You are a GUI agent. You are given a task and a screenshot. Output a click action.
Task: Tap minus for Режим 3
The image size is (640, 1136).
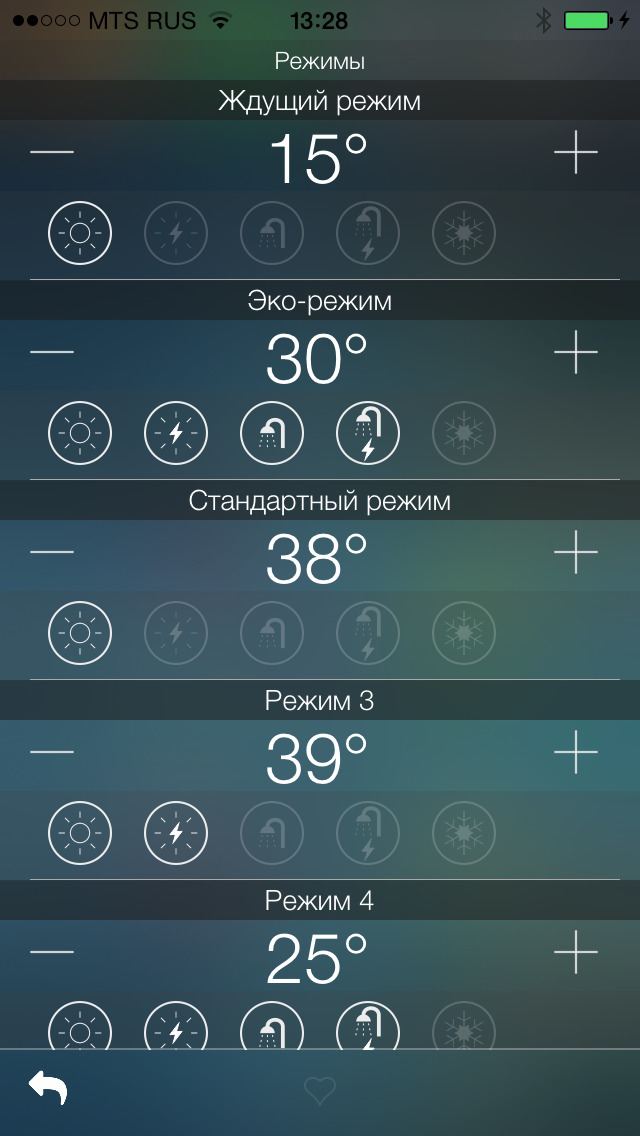point(51,752)
